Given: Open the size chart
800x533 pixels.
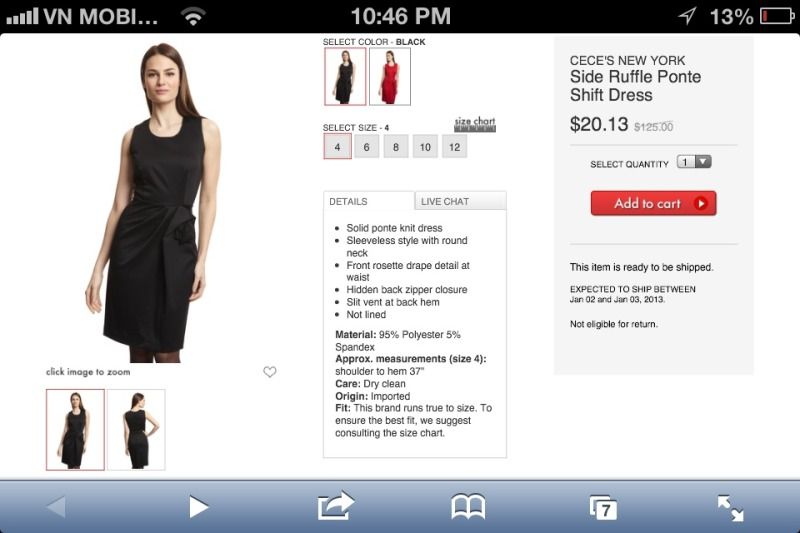Looking at the screenshot, I should click(x=475, y=124).
